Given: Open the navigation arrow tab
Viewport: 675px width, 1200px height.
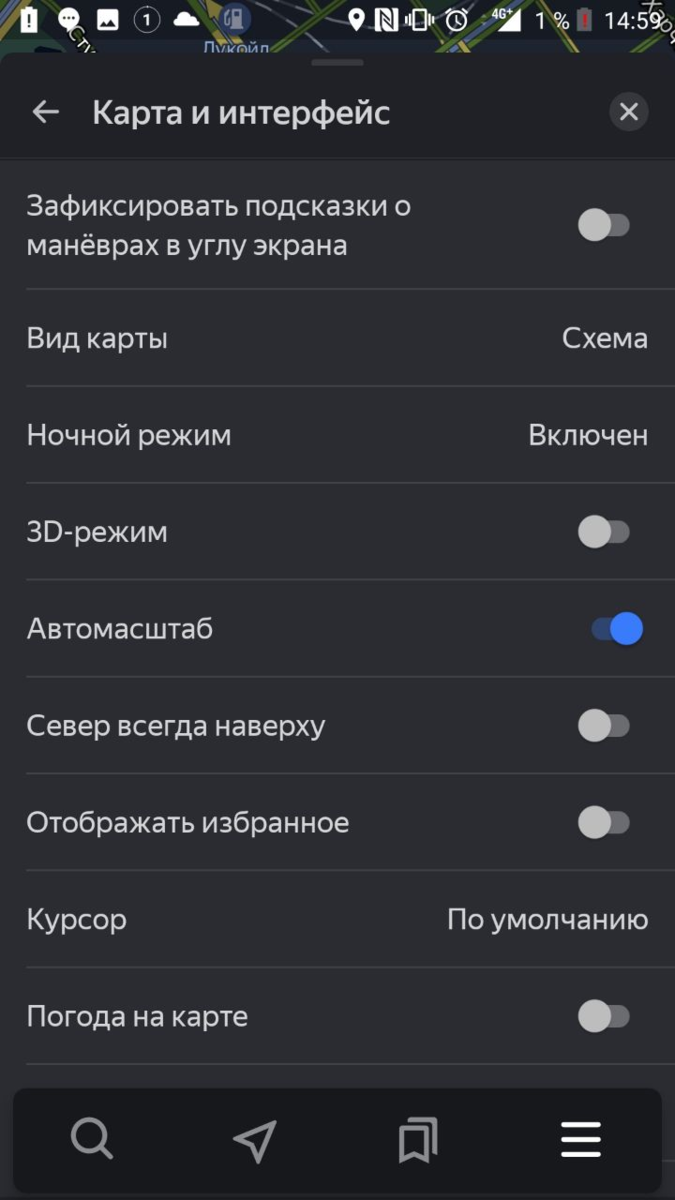Looking at the screenshot, I should pos(255,1140).
